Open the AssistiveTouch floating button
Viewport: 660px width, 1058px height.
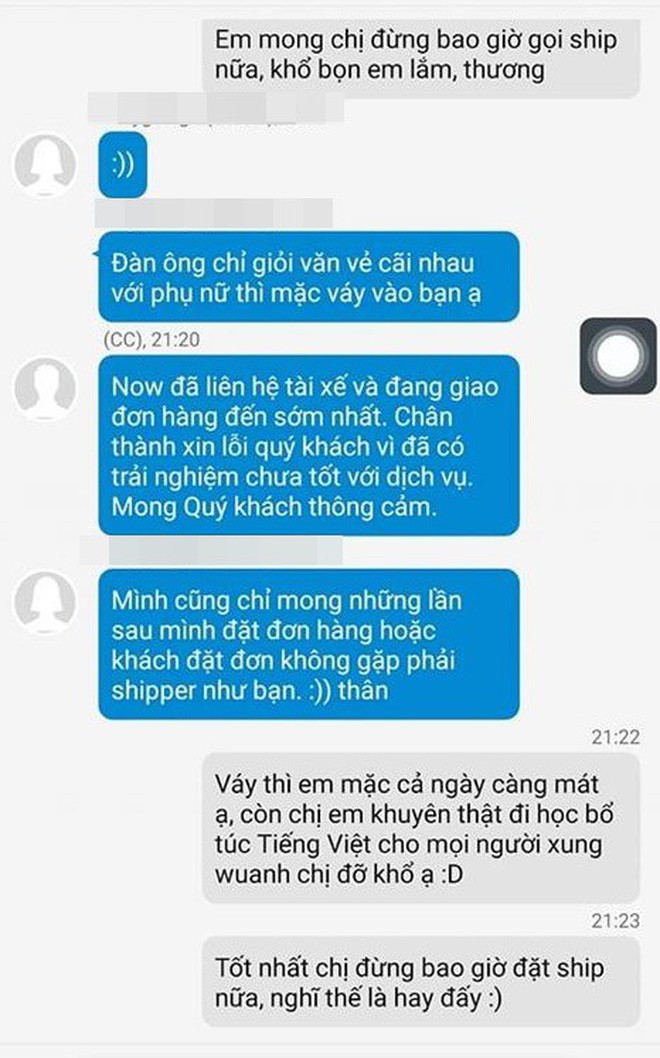(x=618, y=356)
